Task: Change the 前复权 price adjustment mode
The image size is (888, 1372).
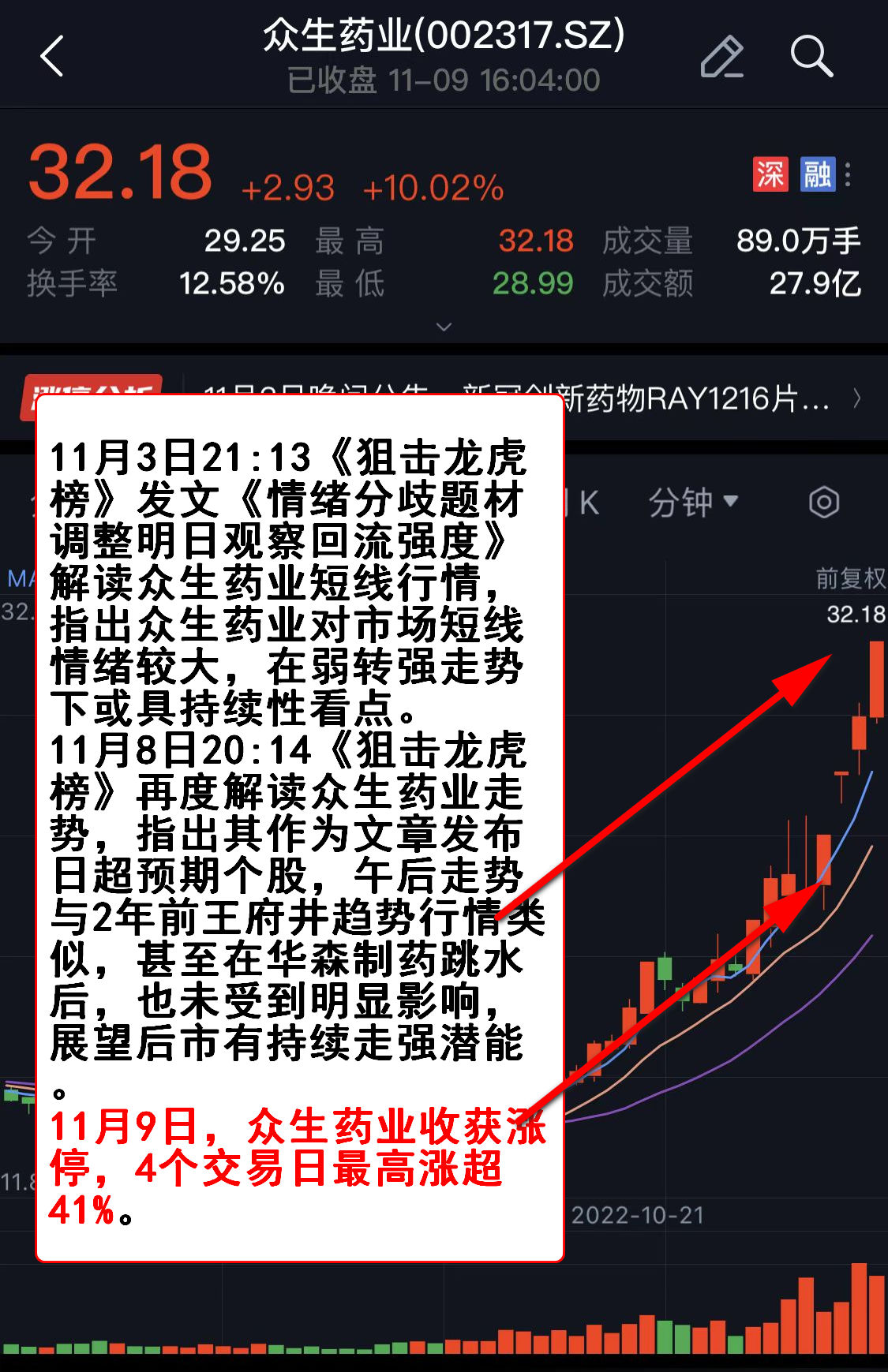Action: pyautogui.click(x=849, y=578)
